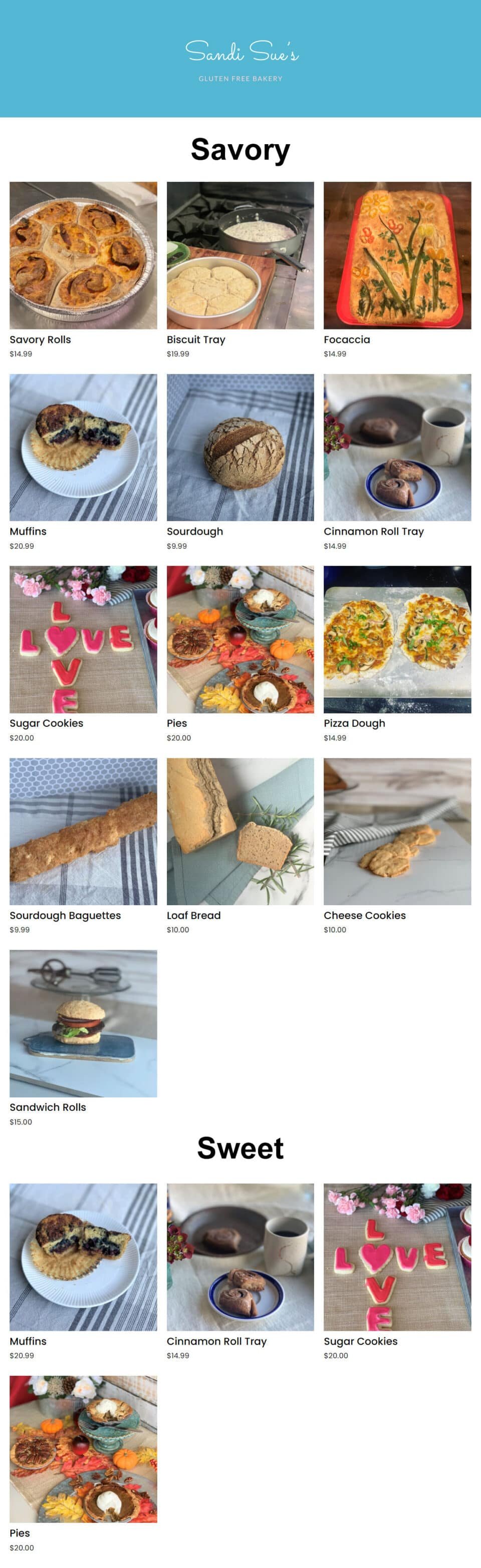Open the Loaf Bread item

click(240, 832)
